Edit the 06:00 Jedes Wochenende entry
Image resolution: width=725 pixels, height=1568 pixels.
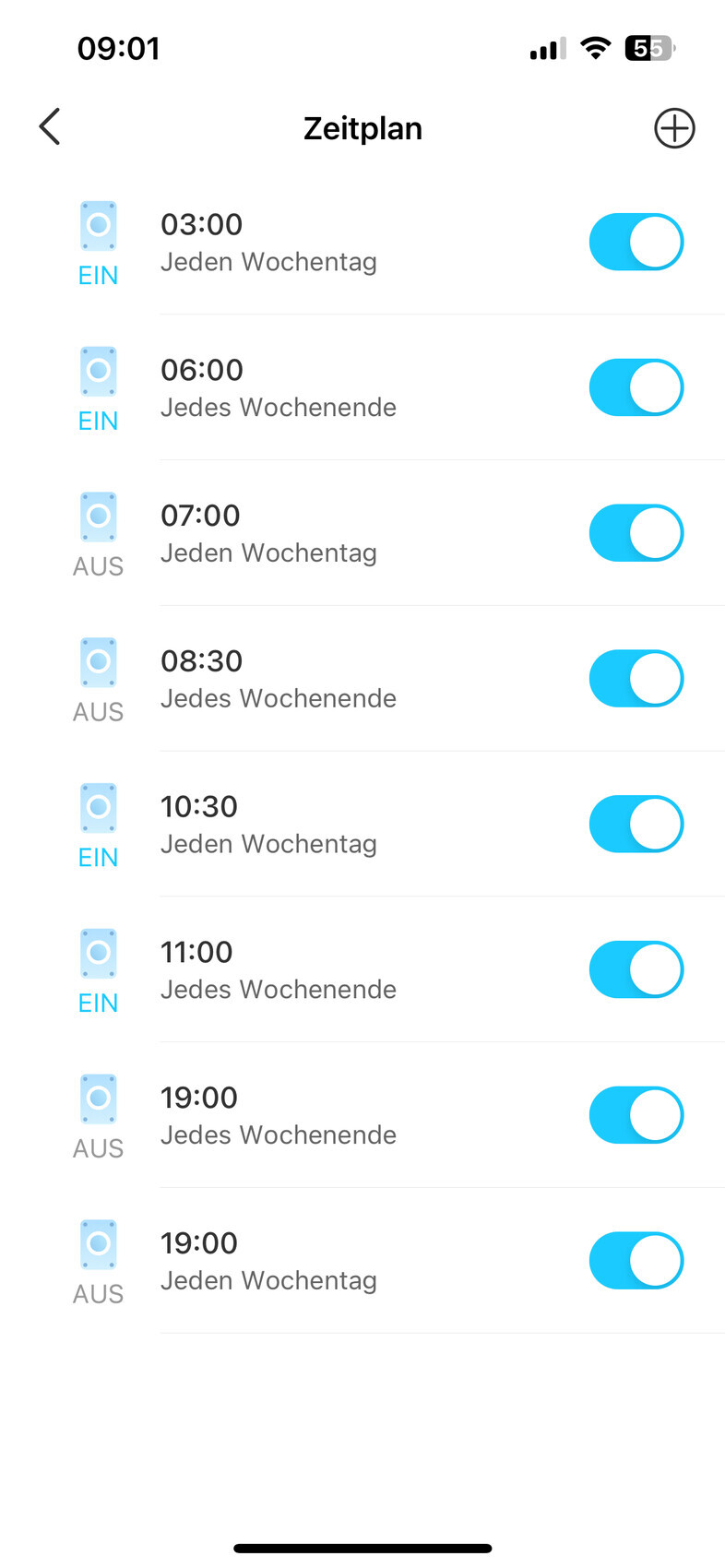tap(278, 388)
